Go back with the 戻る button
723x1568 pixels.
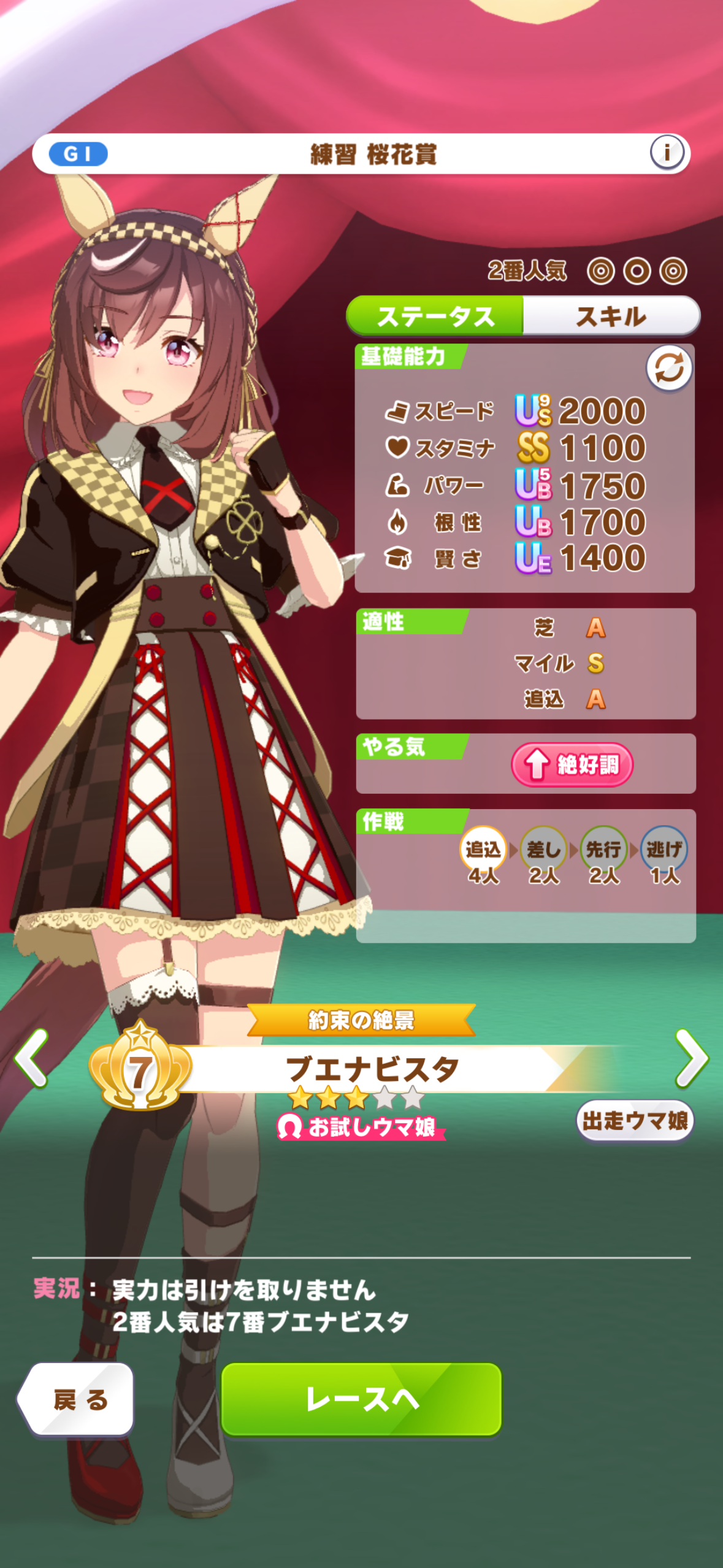tap(77, 1400)
